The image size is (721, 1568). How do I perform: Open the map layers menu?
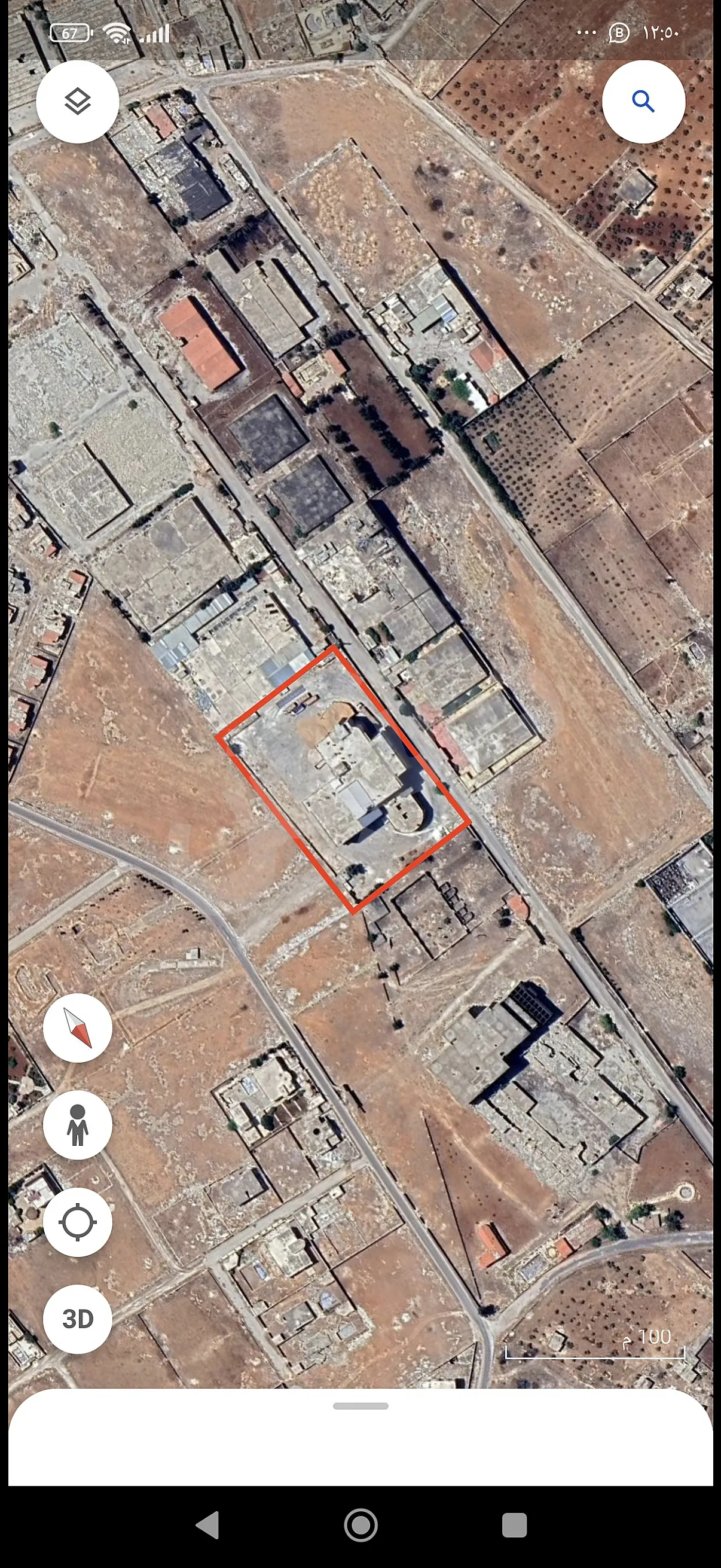point(77,102)
